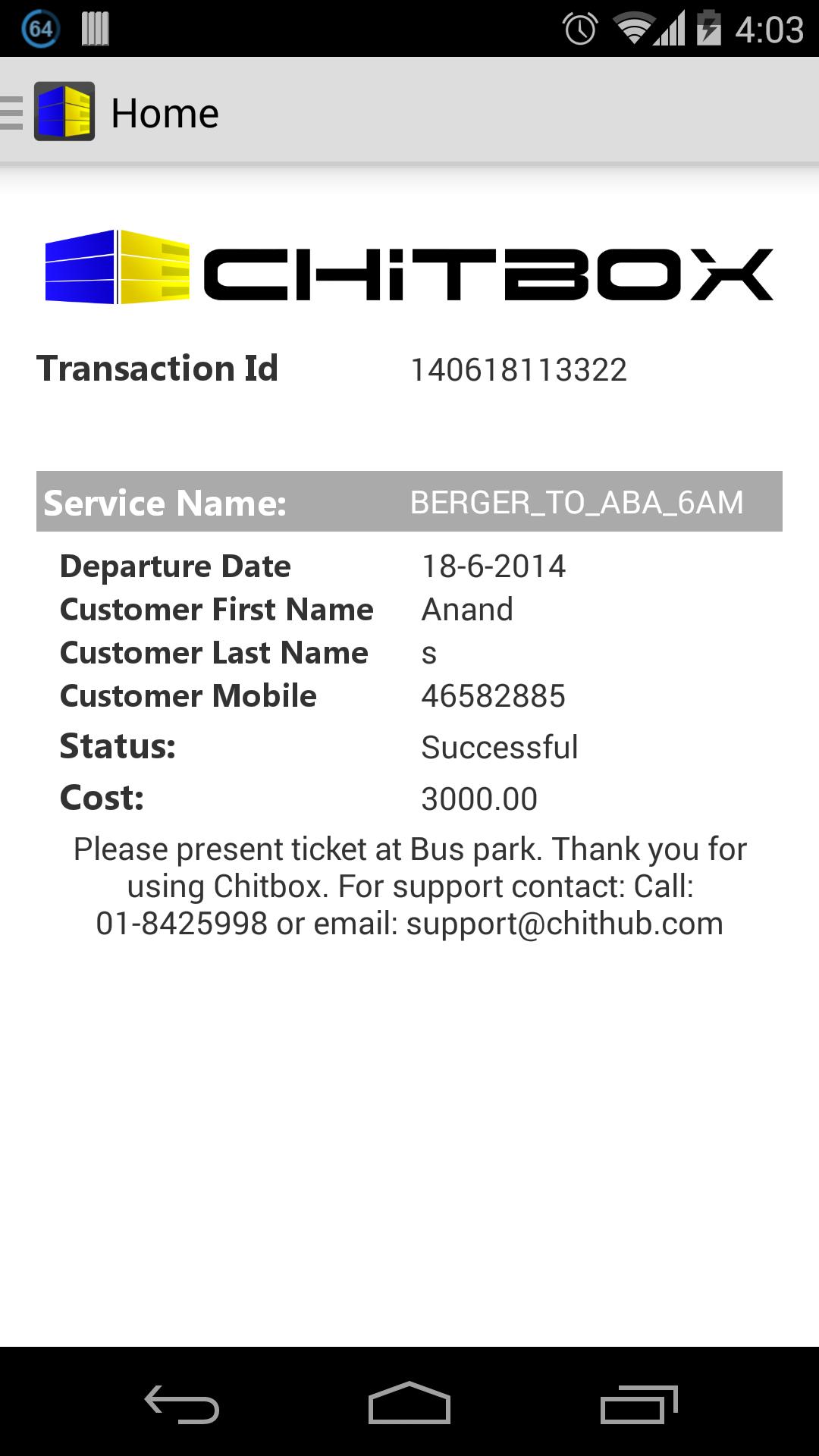Open the recent apps overview
The height and width of the screenshot is (1456, 819).
point(639,1404)
